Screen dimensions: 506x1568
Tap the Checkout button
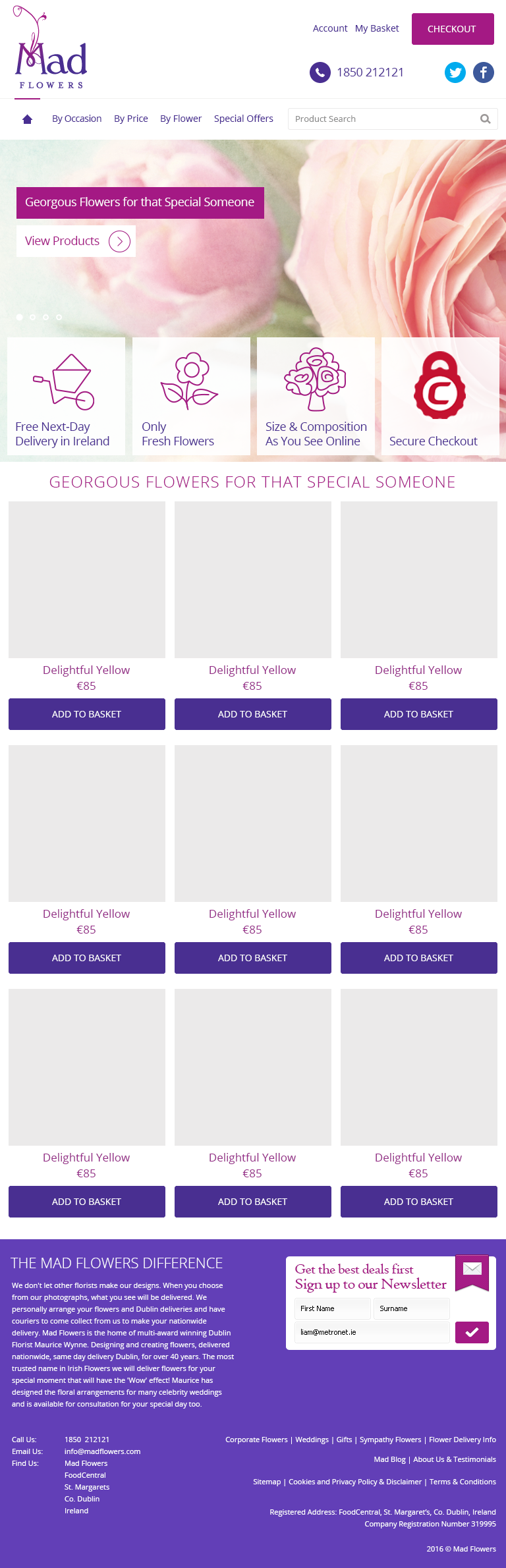452,29
